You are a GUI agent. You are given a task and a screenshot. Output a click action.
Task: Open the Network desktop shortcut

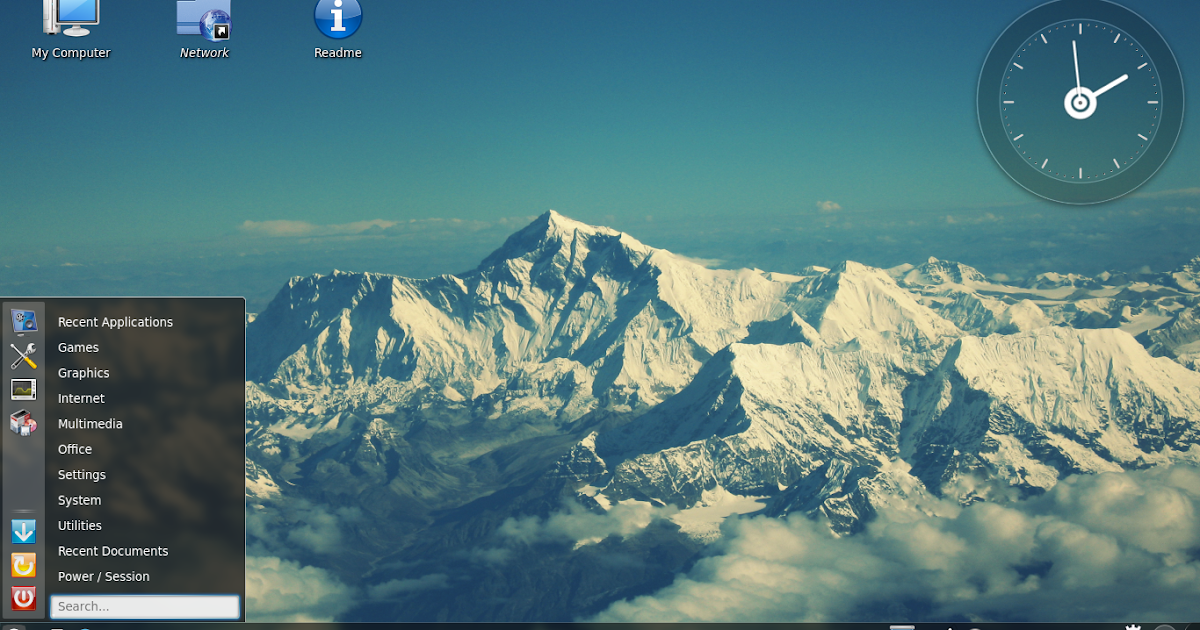click(x=204, y=22)
